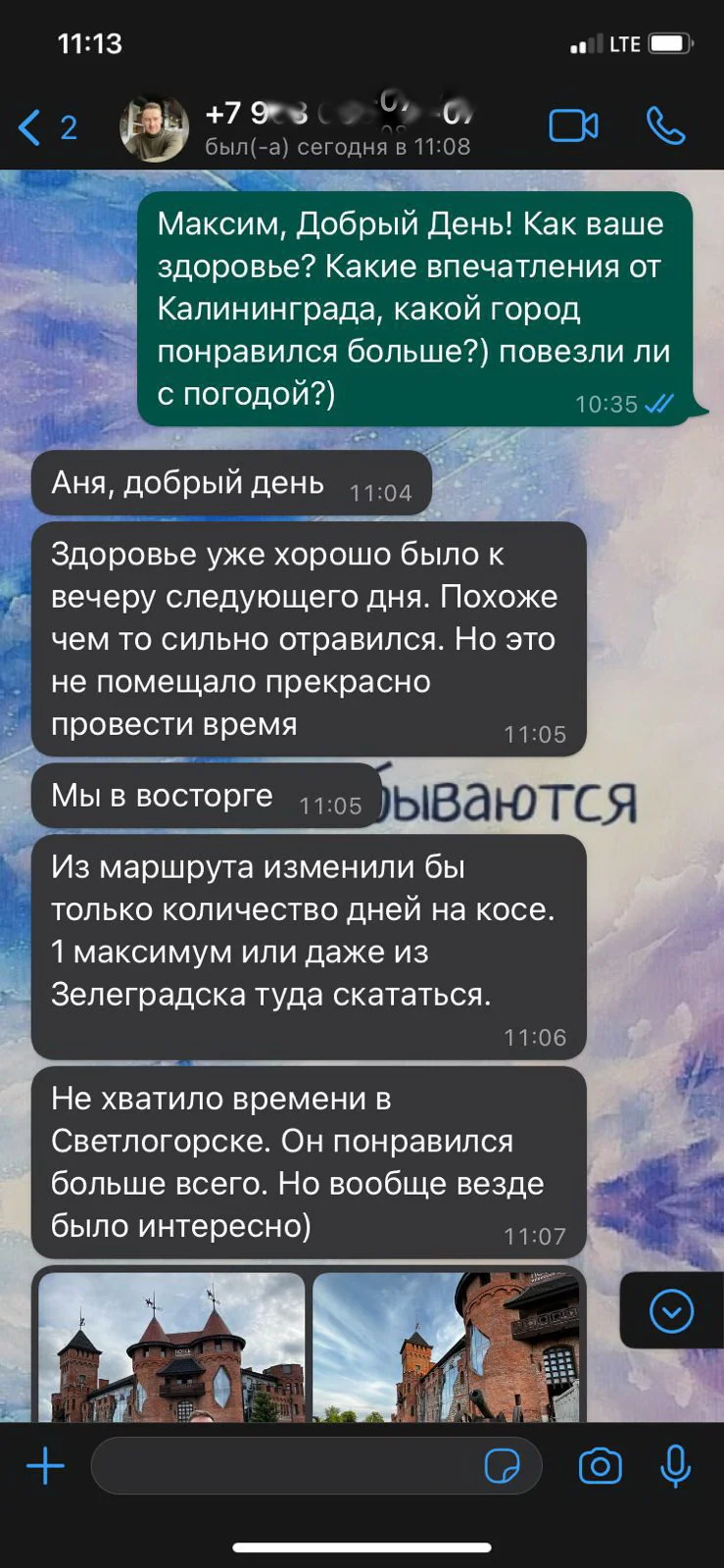Open the sticker picker
This screenshot has height=1568, width=724.
503,1466
